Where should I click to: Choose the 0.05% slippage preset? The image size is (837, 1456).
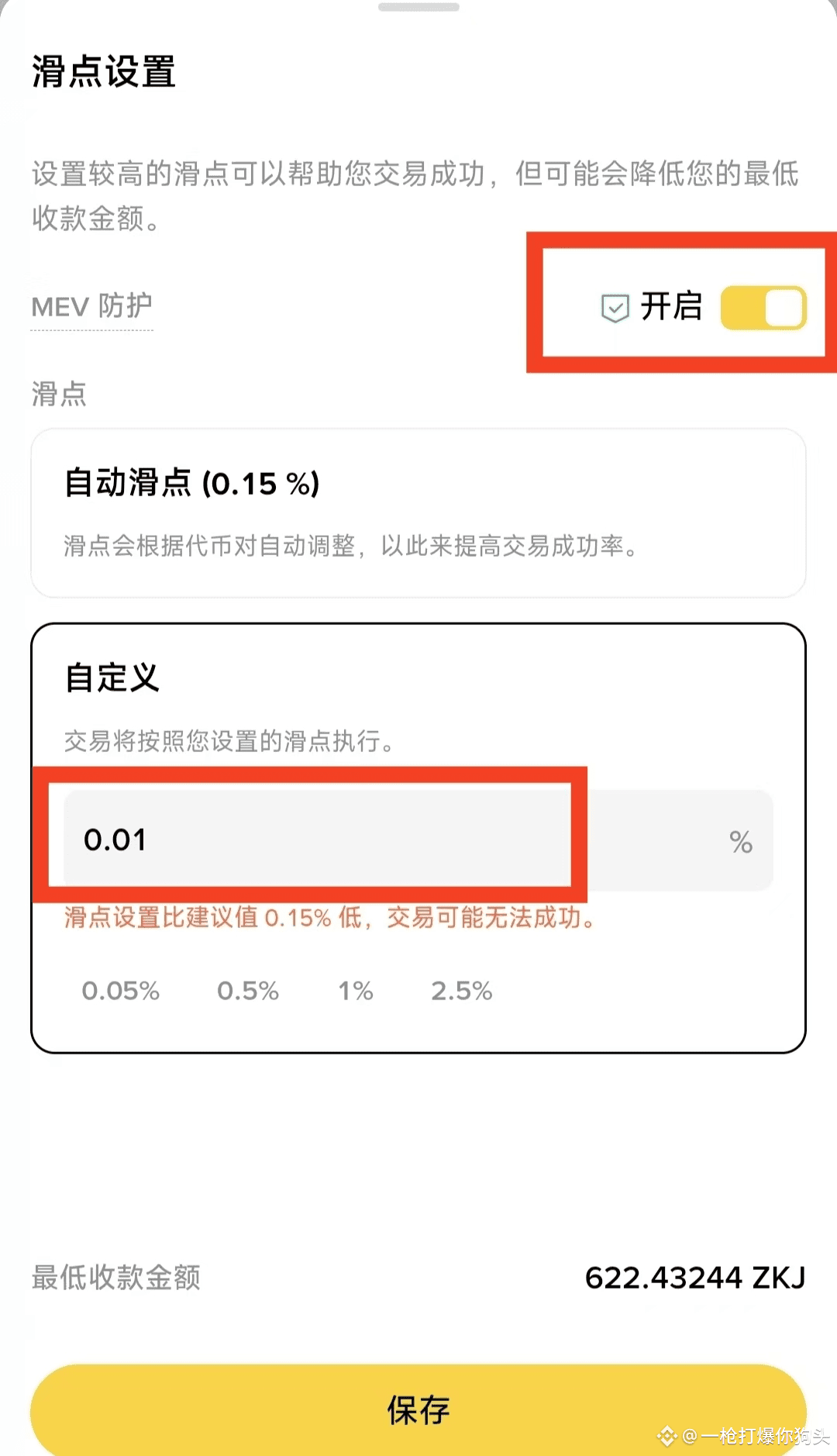[x=121, y=991]
